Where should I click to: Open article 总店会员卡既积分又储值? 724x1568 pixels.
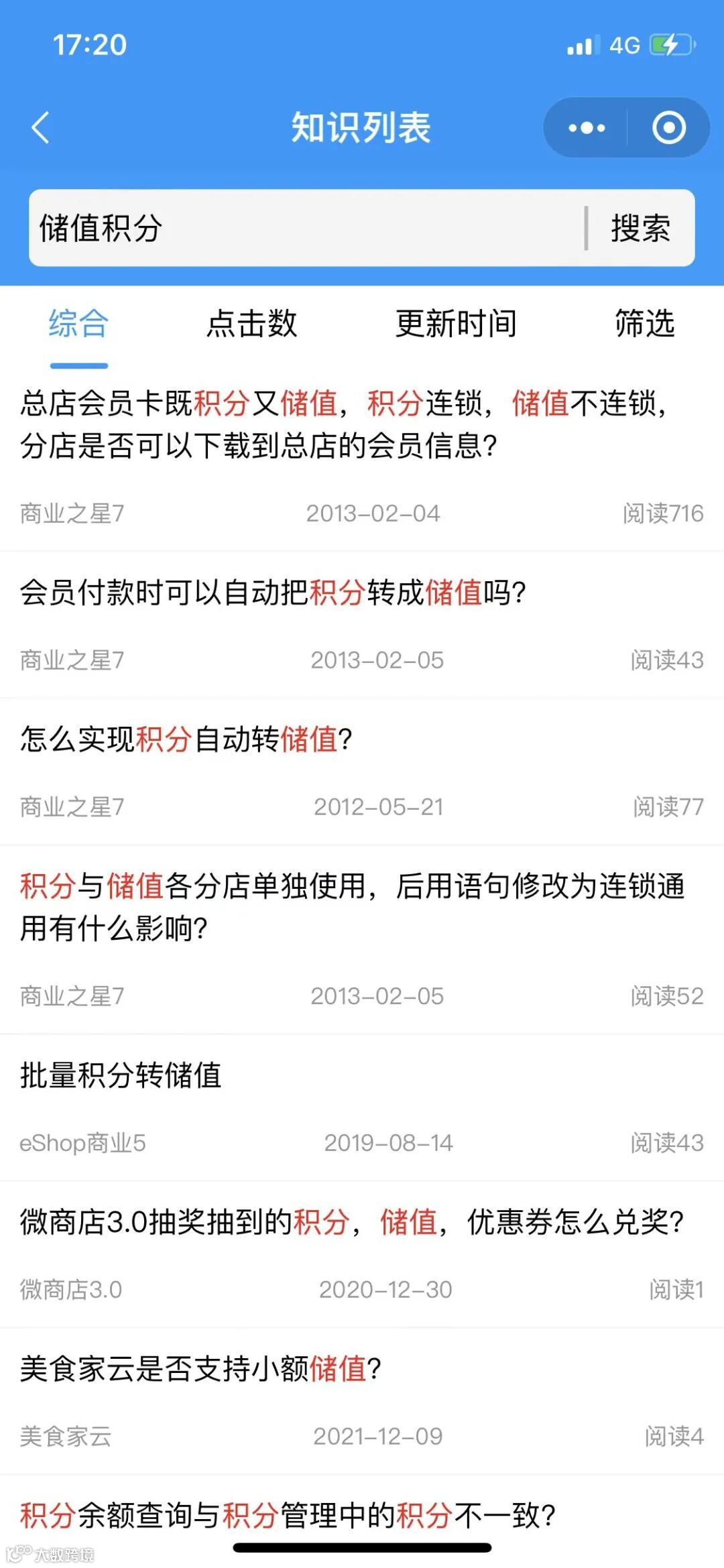click(342, 424)
